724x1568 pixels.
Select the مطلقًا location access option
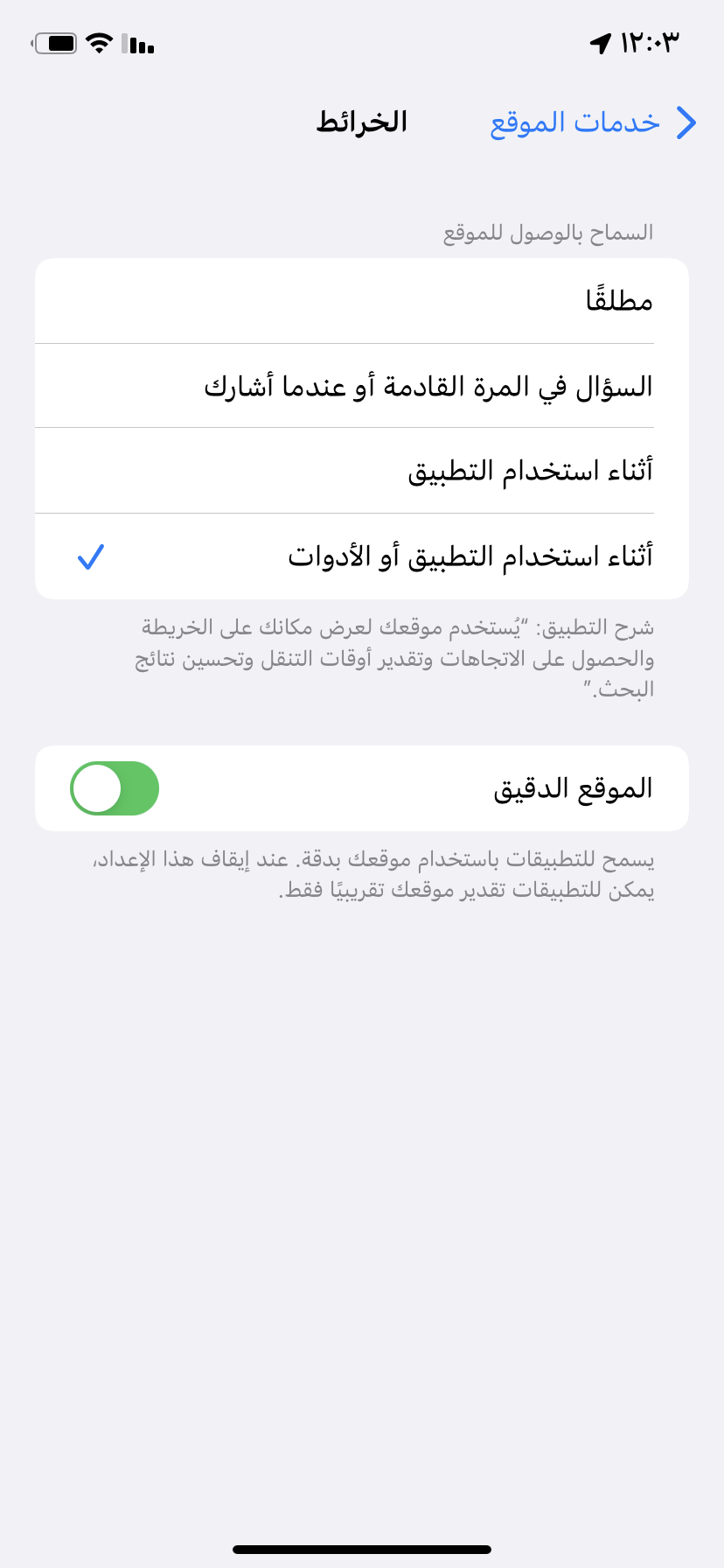tap(362, 301)
